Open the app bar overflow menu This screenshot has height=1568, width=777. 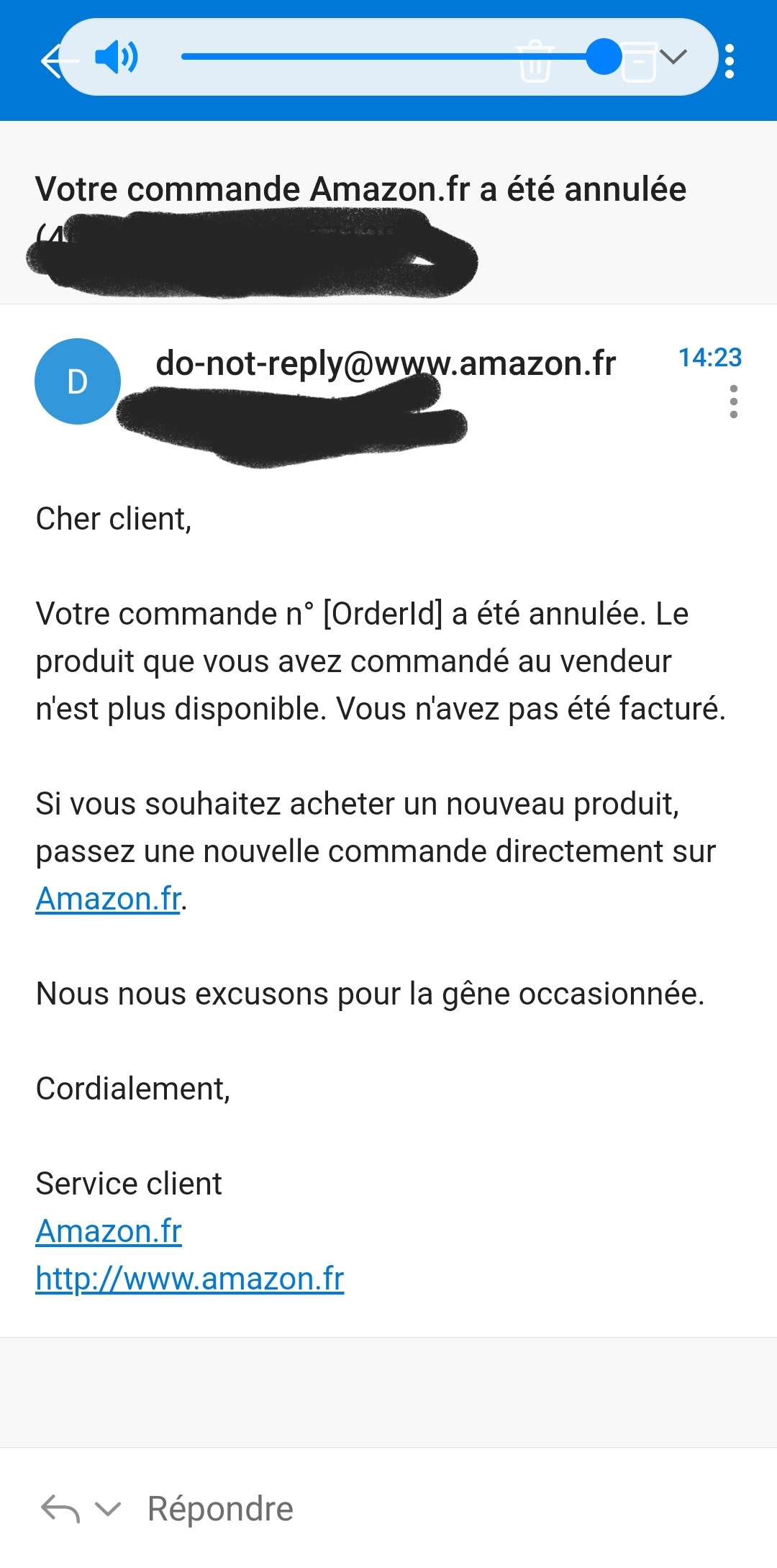pyautogui.click(x=730, y=61)
